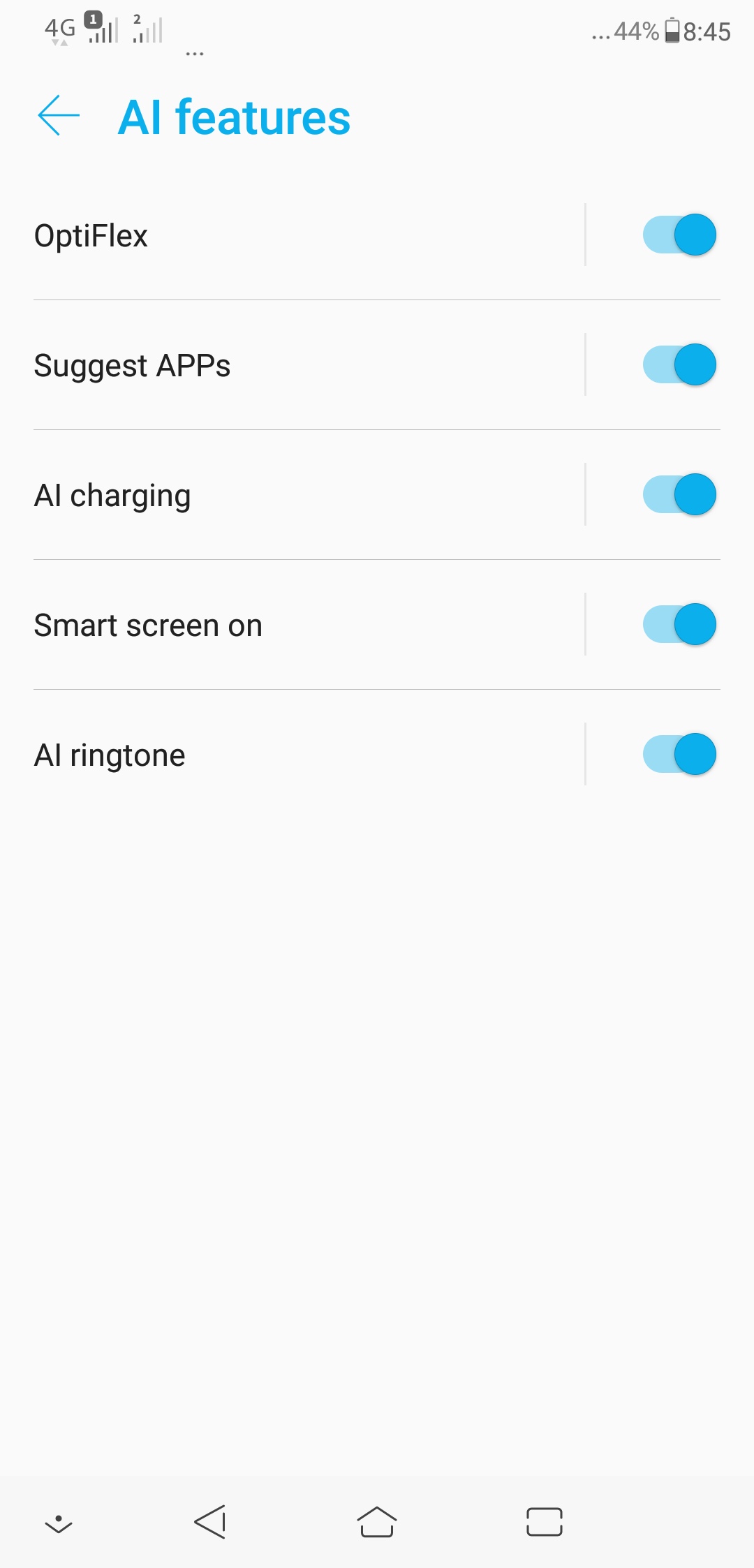
Task: Hide the navigation bar with the dot-chevron icon
Action: pos(59,1524)
